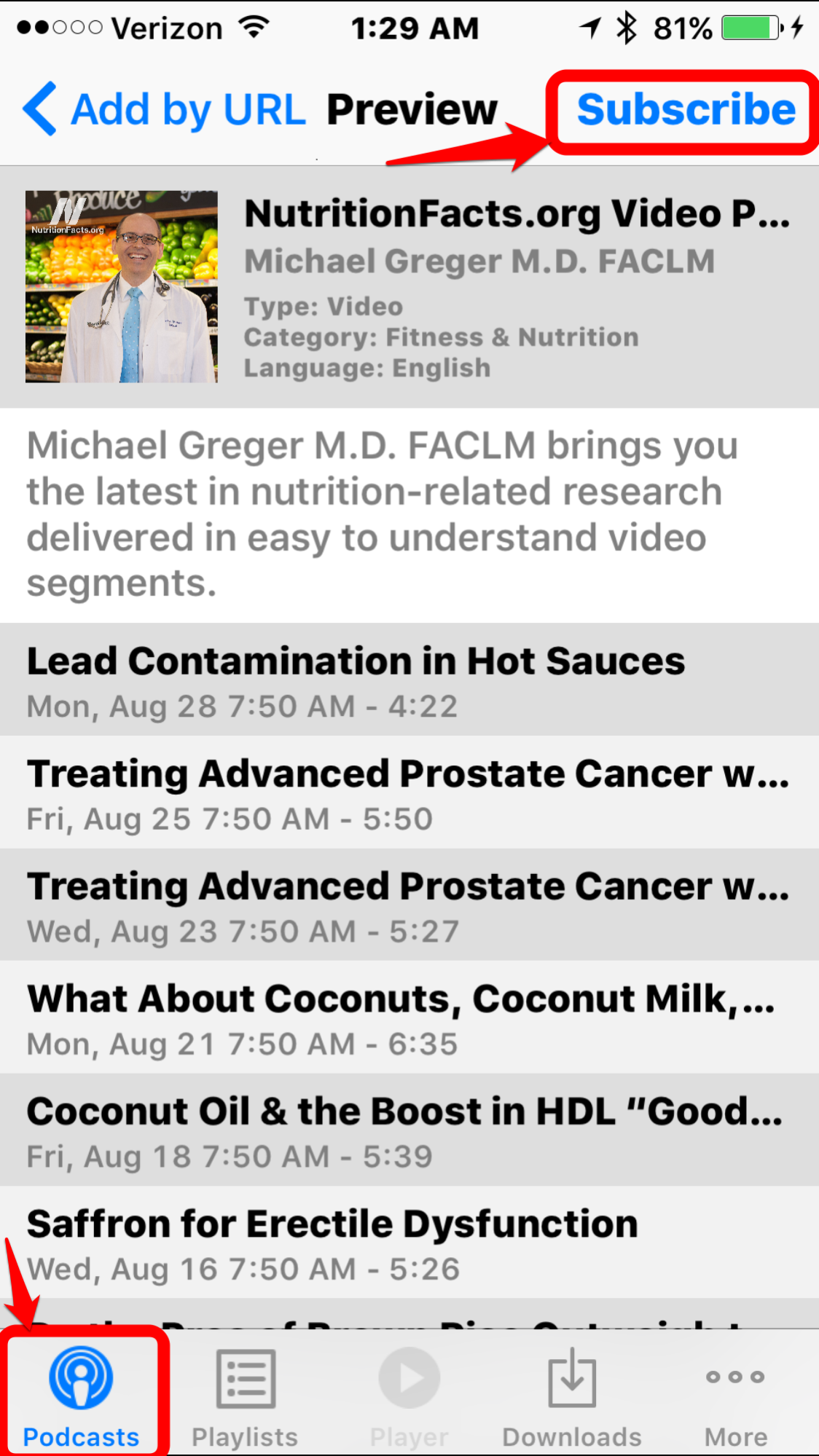This screenshot has width=819, height=1456.
Task: Open Saffron for Erectile Dysfunction episode
Action: 408,1243
